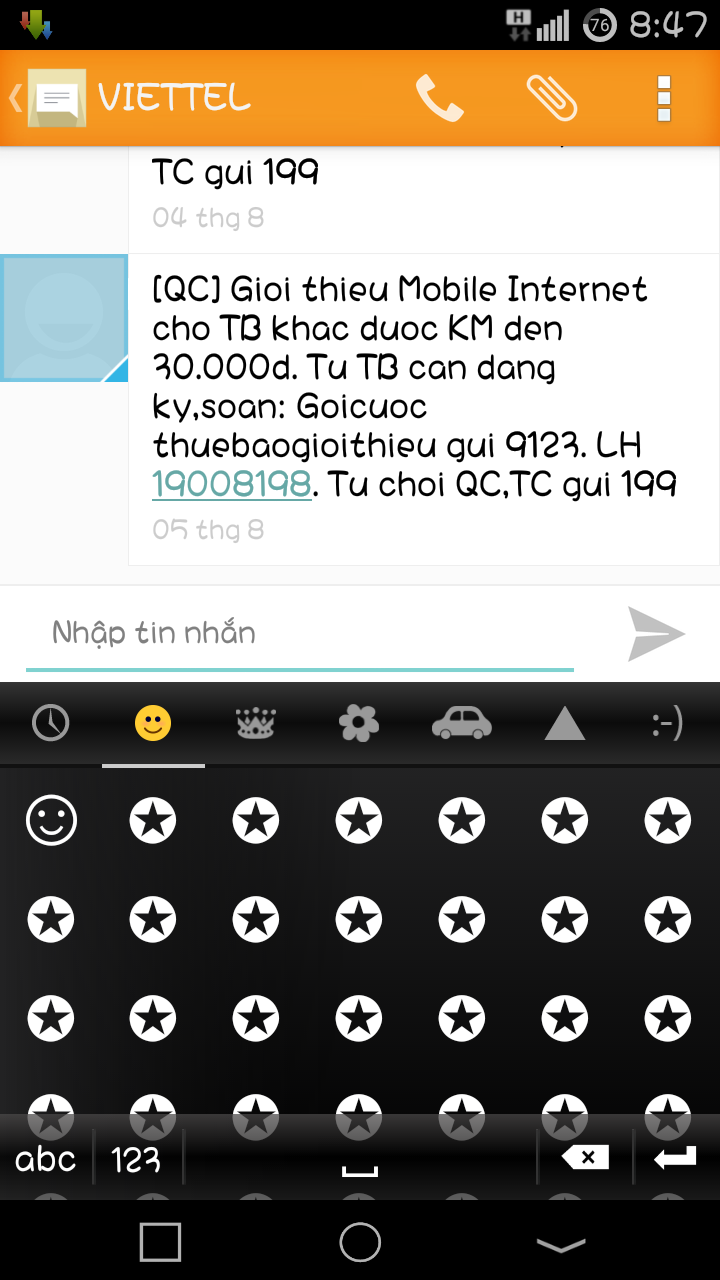Send the message with the arrow
The image size is (720, 1280).
(656, 634)
